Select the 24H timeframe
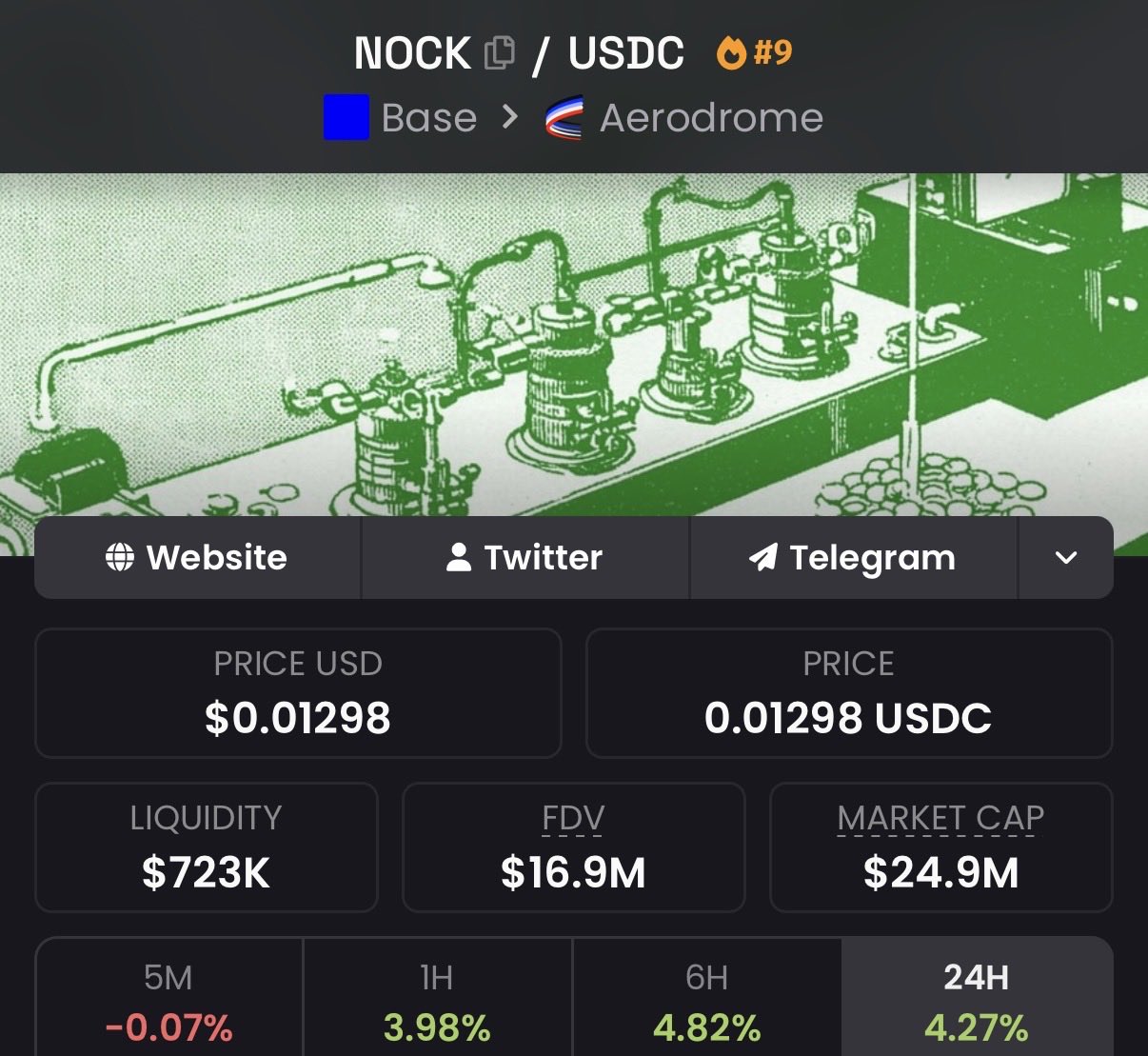Viewport: 1148px width, 1056px height. click(978, 998)
